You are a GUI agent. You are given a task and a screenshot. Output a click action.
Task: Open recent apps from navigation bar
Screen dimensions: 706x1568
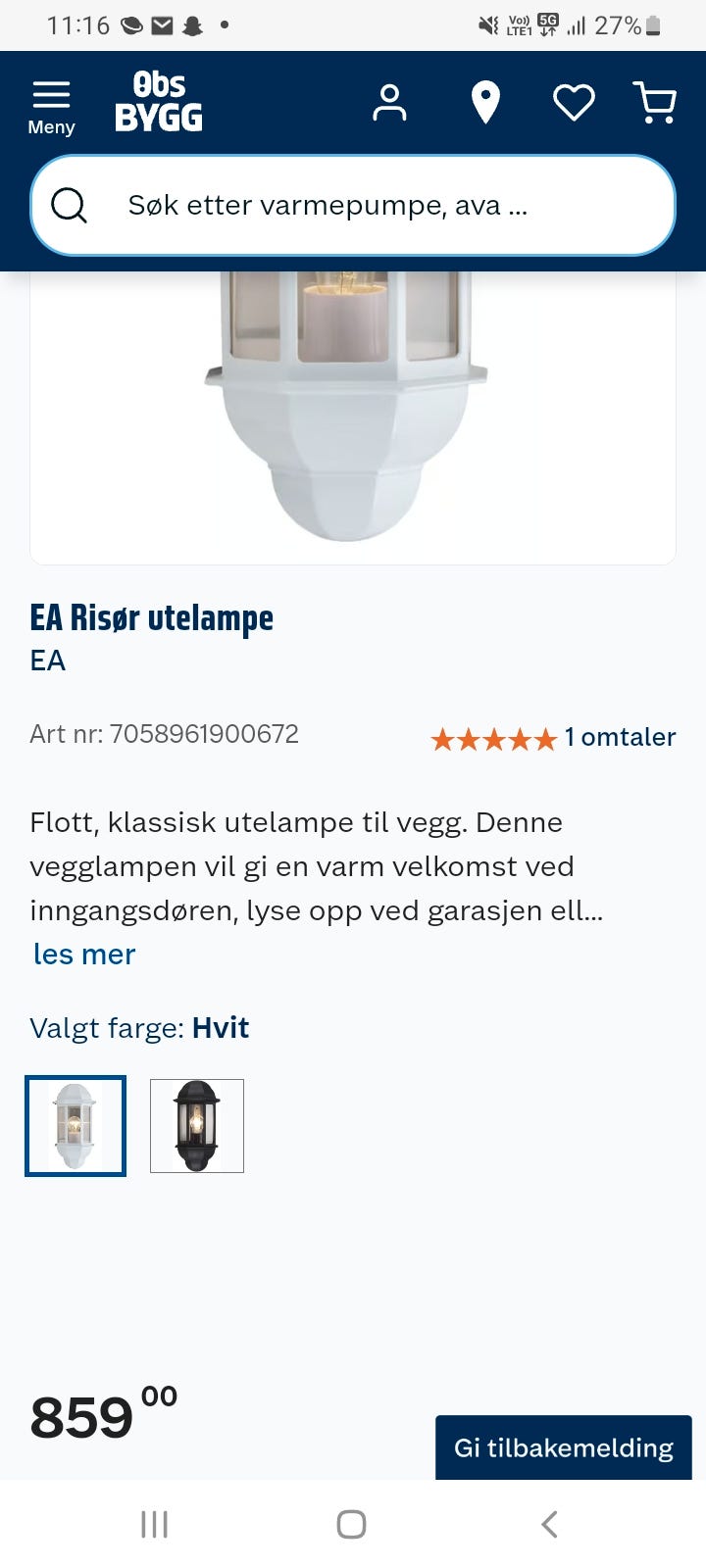tap(155, 1524)
